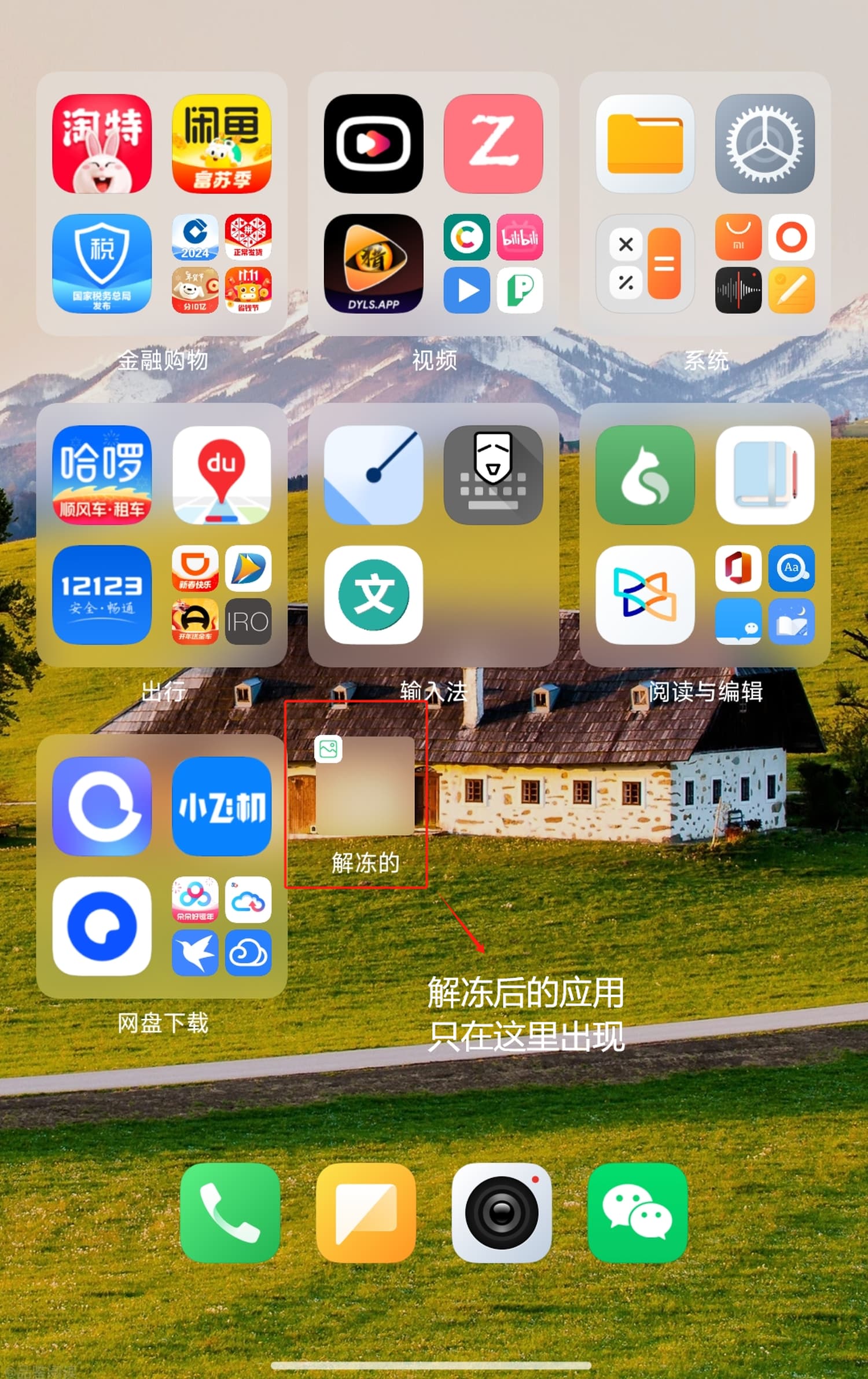Open the pink Z app
This screenshot has height=1379, width=868.
point(493,144)
